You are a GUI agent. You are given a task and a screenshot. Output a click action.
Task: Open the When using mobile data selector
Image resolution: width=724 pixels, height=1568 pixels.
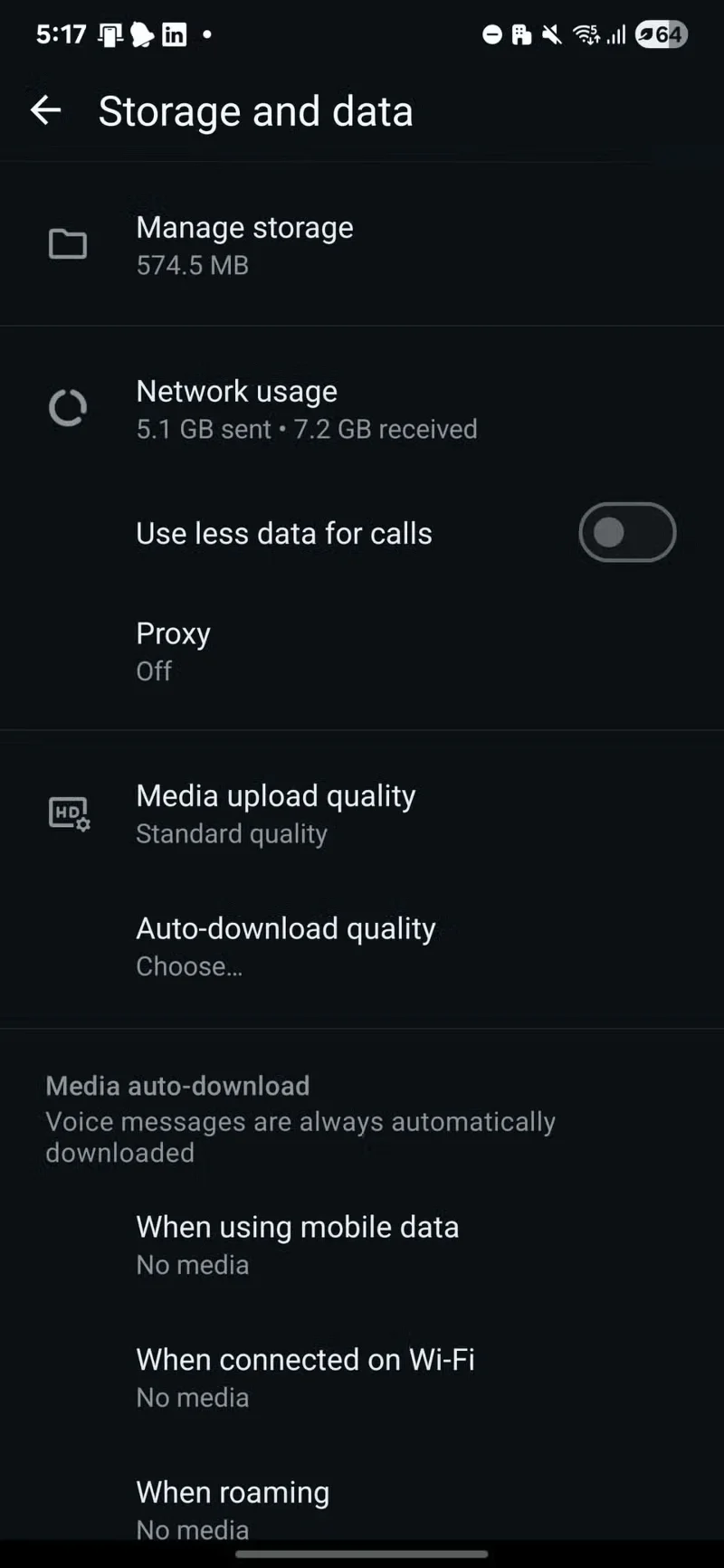(298, 1243)
